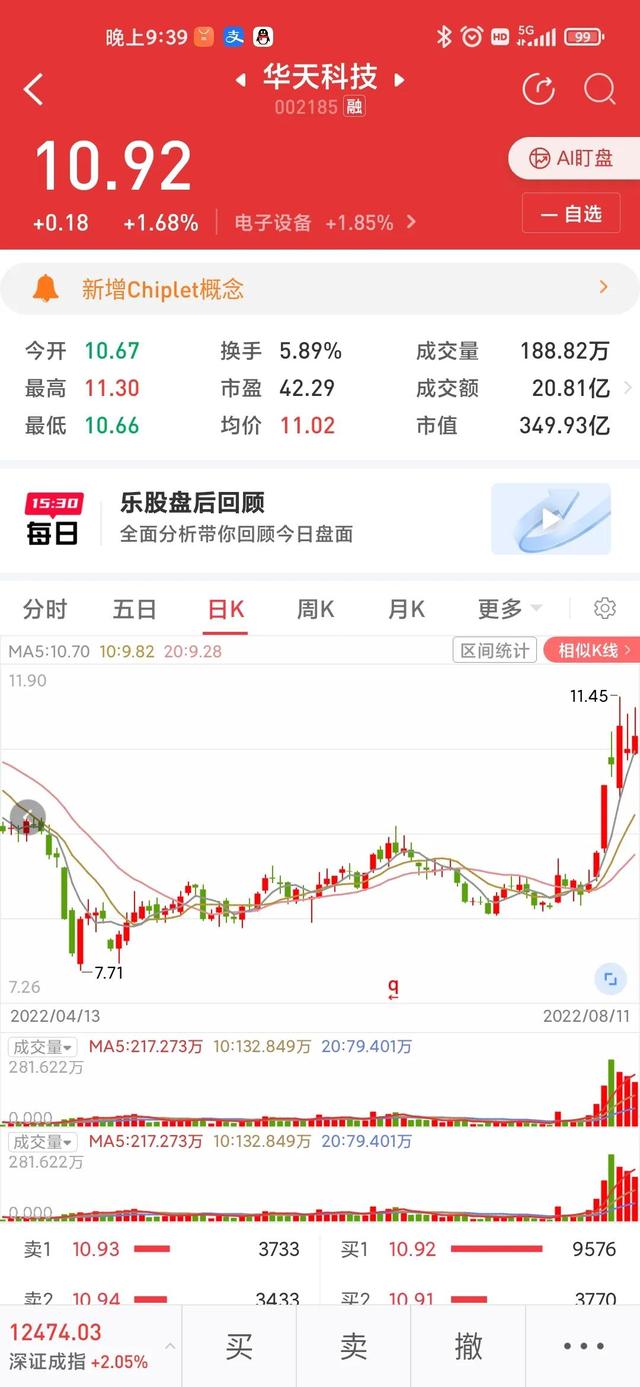Add stock to 自选 watchlist

coord(572,214)
